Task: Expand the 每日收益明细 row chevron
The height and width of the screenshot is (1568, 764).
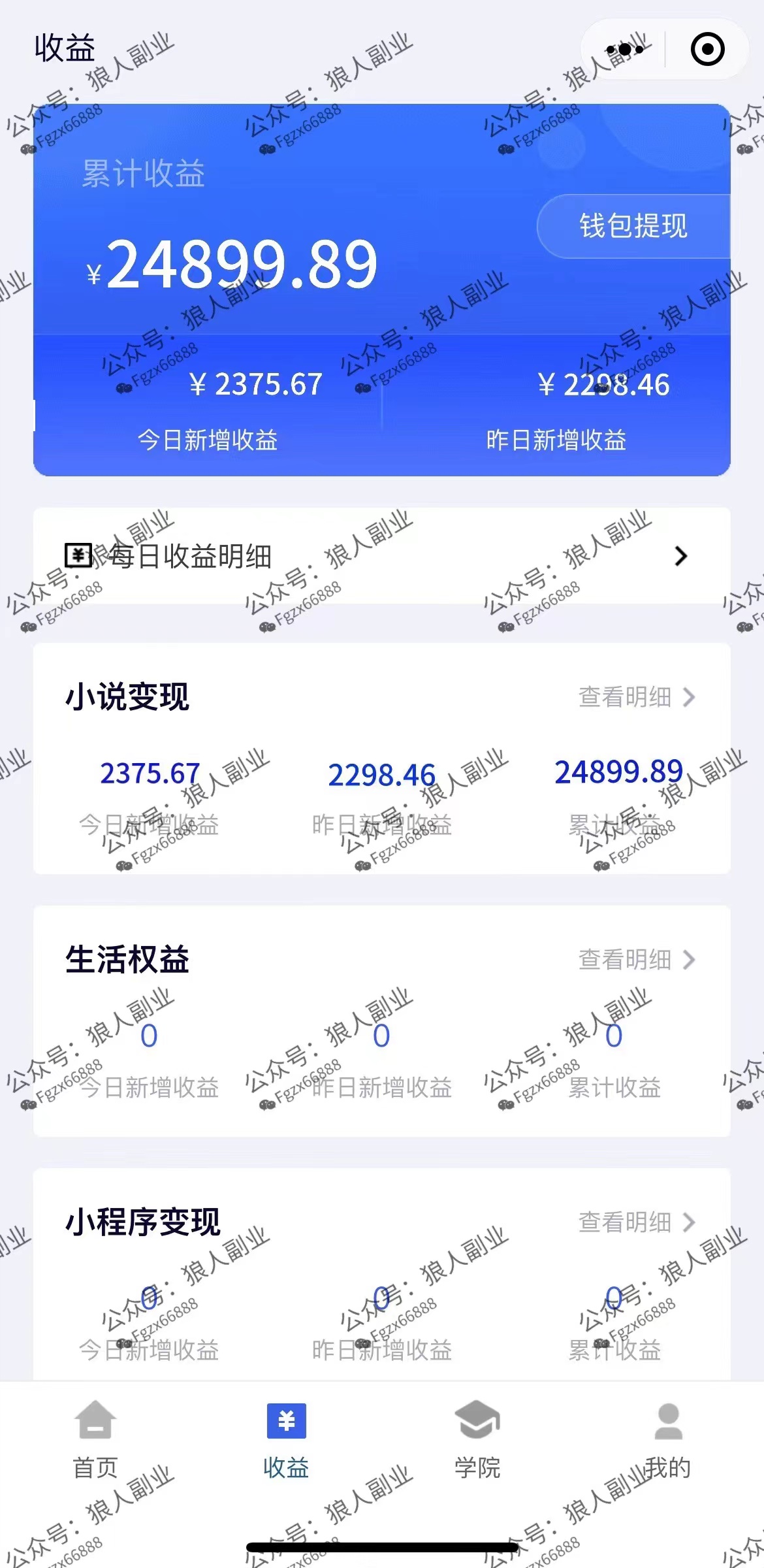Action: [681, 556]
